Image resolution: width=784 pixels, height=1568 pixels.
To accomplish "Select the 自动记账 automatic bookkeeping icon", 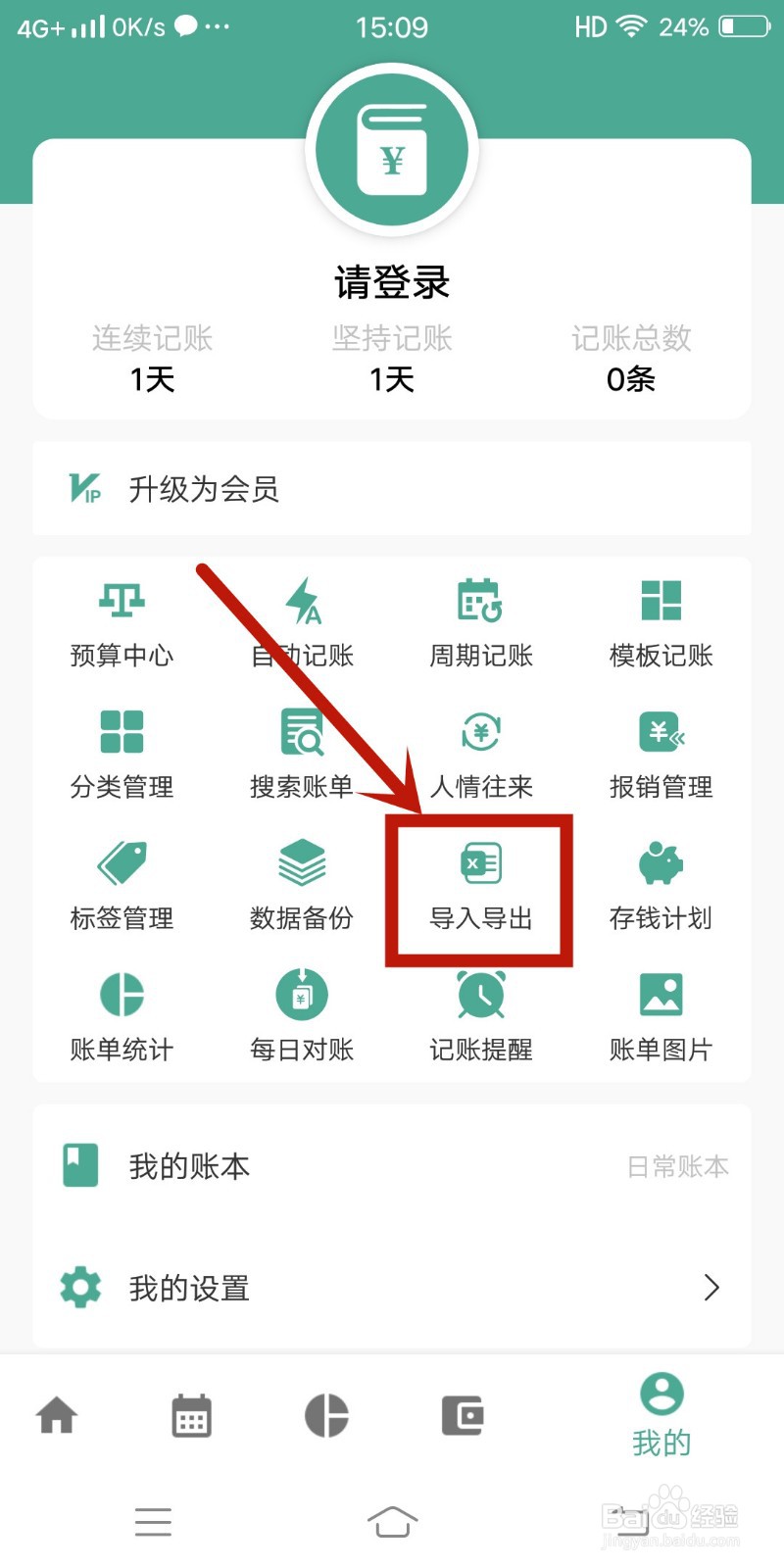I will point(301,619).
